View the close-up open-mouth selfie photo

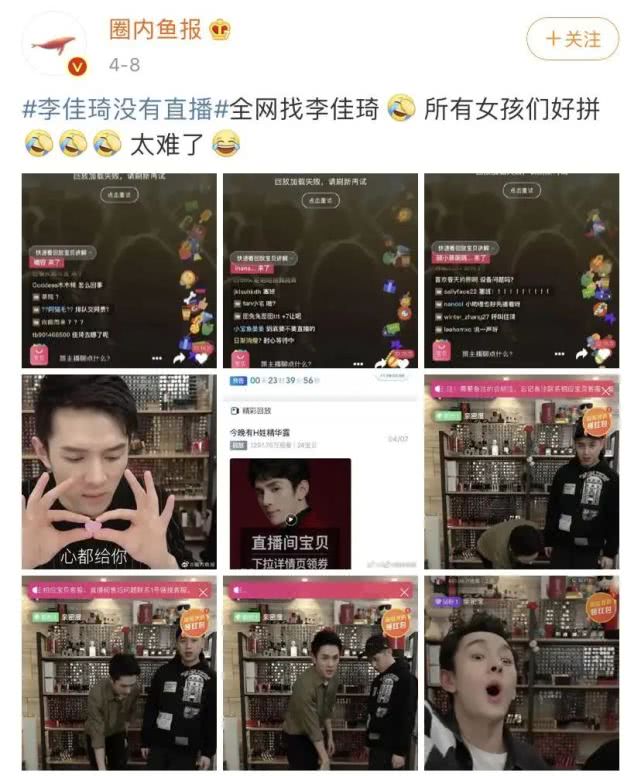click(x=521, y=672)
